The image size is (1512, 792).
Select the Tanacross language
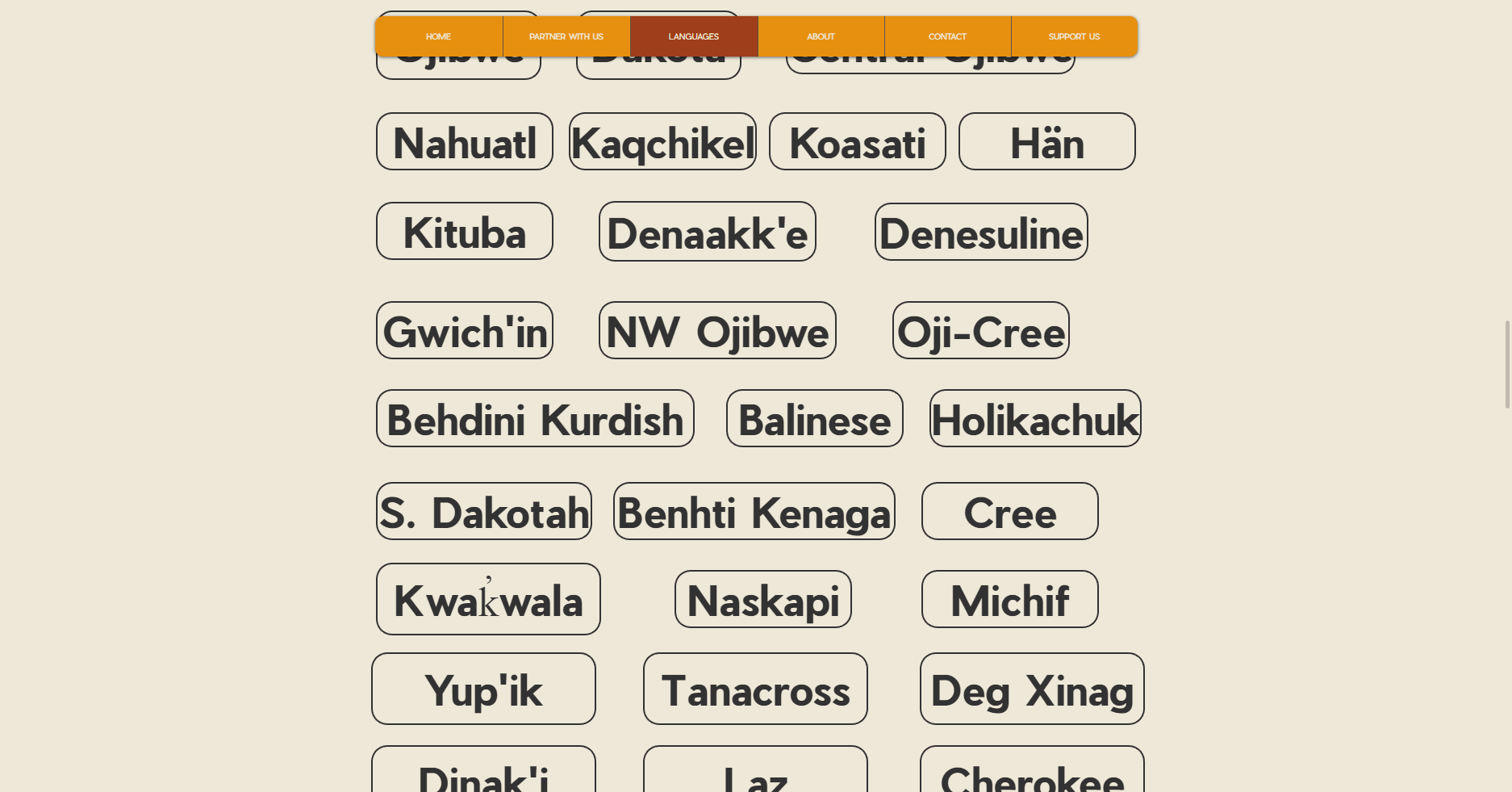(755, 689)
